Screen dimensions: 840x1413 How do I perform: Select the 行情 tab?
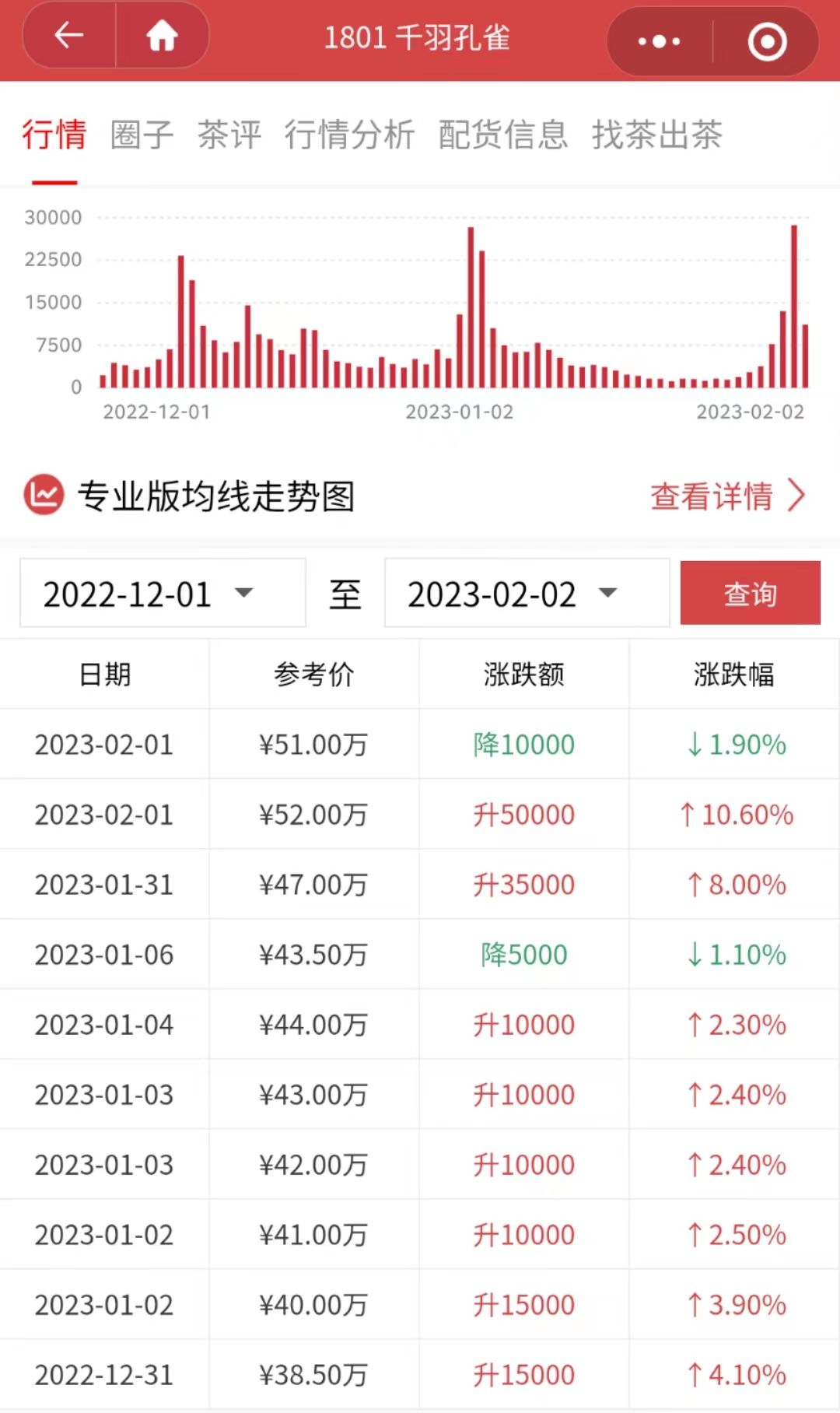point(54,135)
